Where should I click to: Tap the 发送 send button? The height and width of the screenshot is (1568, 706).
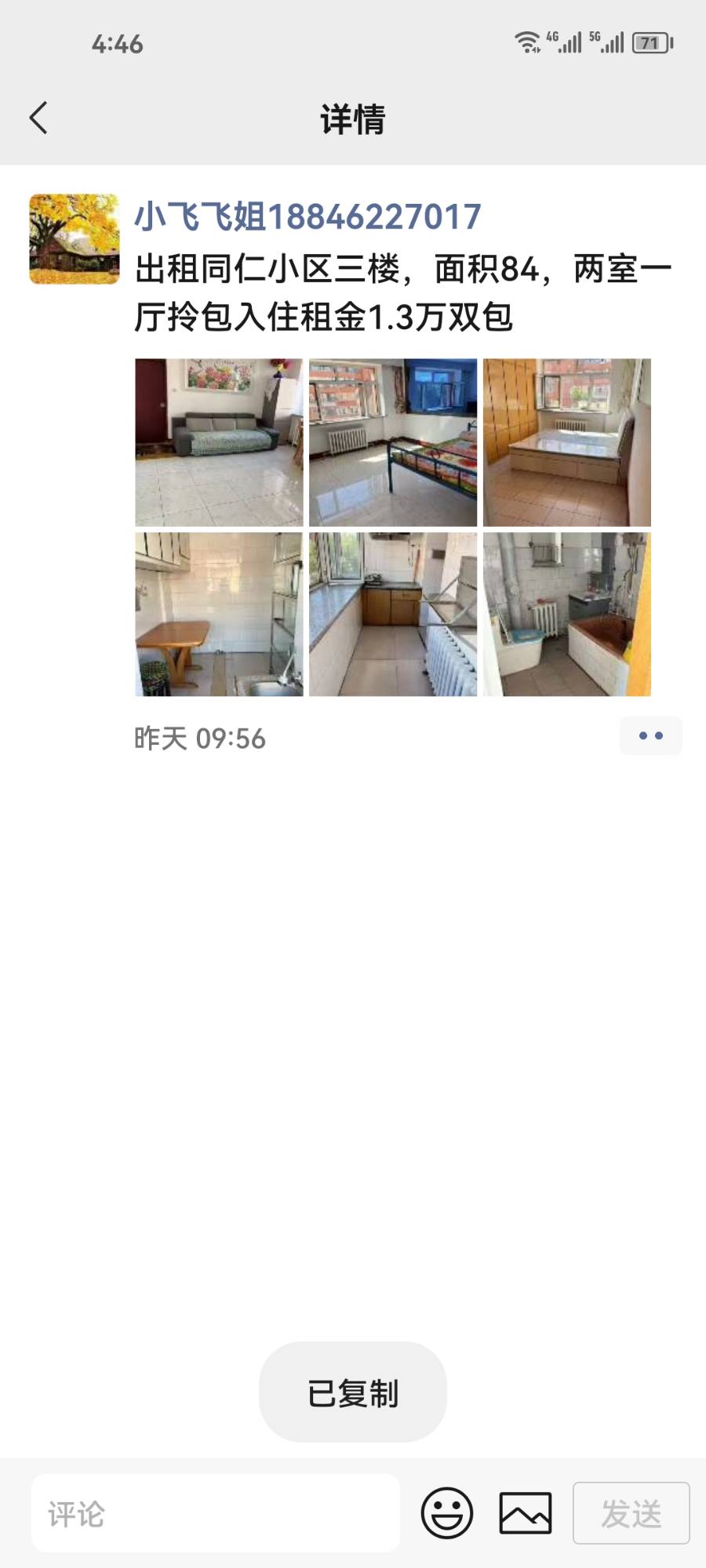[x=631, y=1513]
